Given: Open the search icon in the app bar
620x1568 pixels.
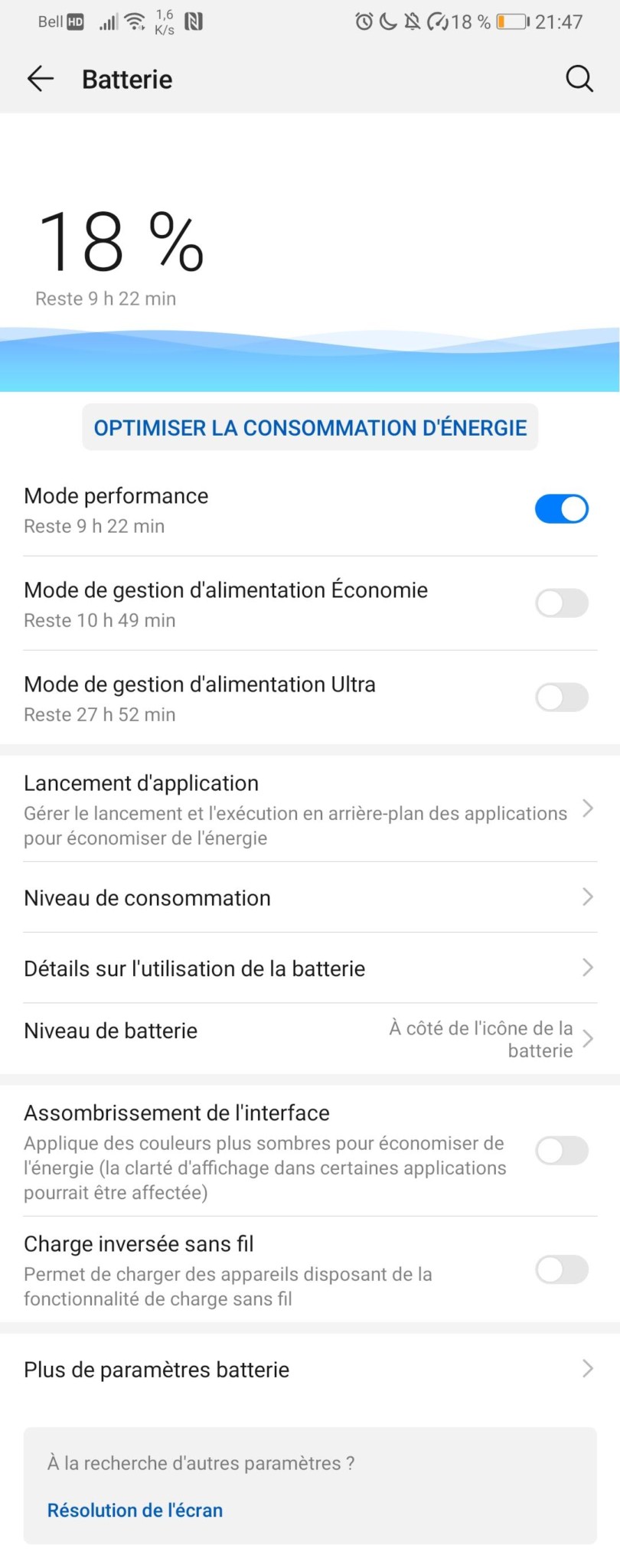Looking at the screenshot, I should point(579,79).
